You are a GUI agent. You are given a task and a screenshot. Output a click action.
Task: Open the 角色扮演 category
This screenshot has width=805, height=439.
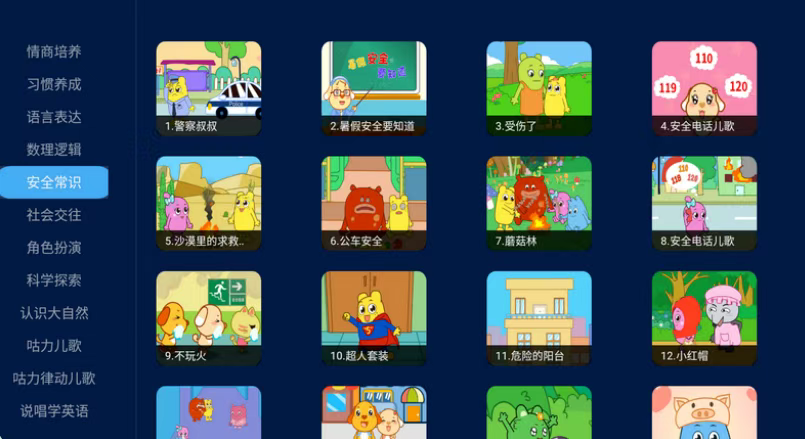point(54,248)
